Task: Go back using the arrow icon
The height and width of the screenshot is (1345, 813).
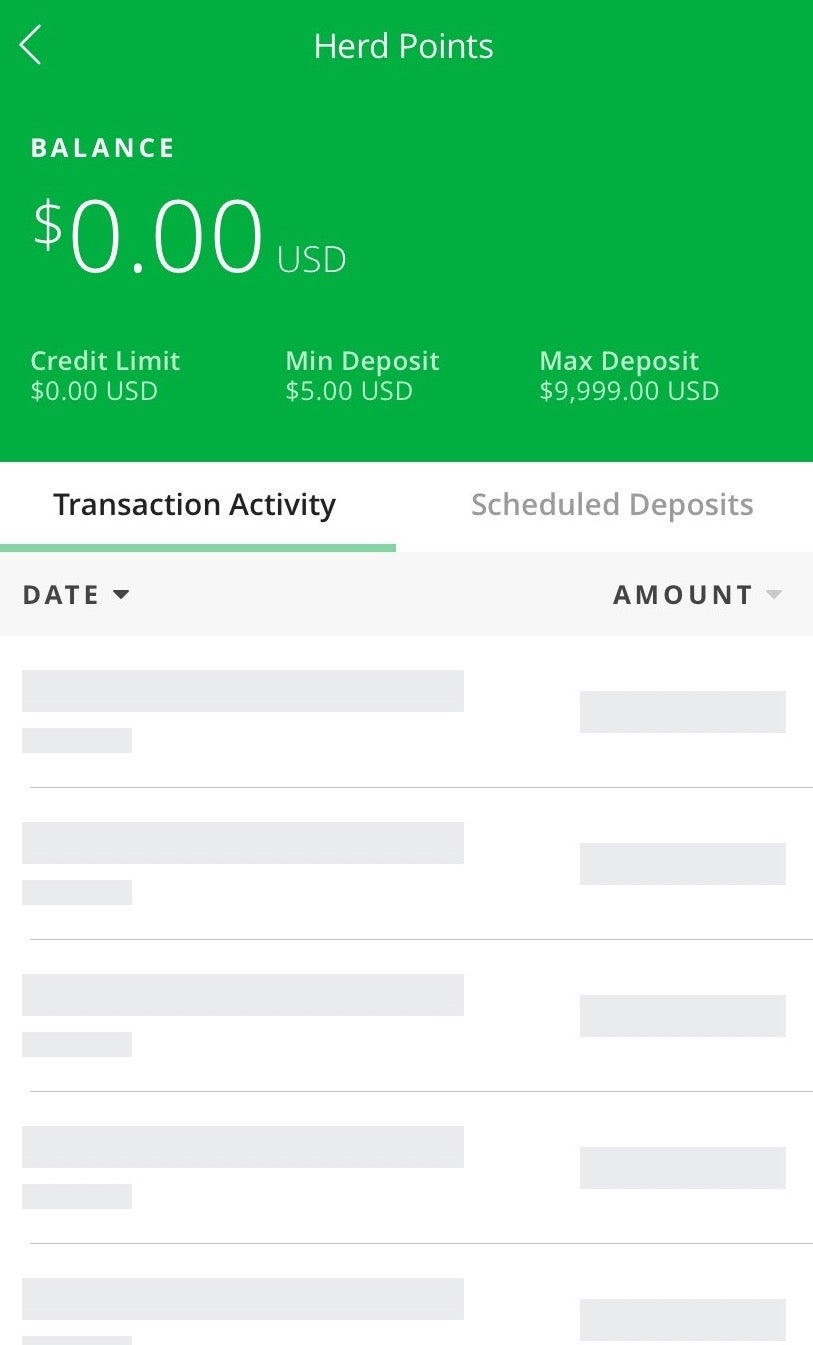Action: point(31,46)
